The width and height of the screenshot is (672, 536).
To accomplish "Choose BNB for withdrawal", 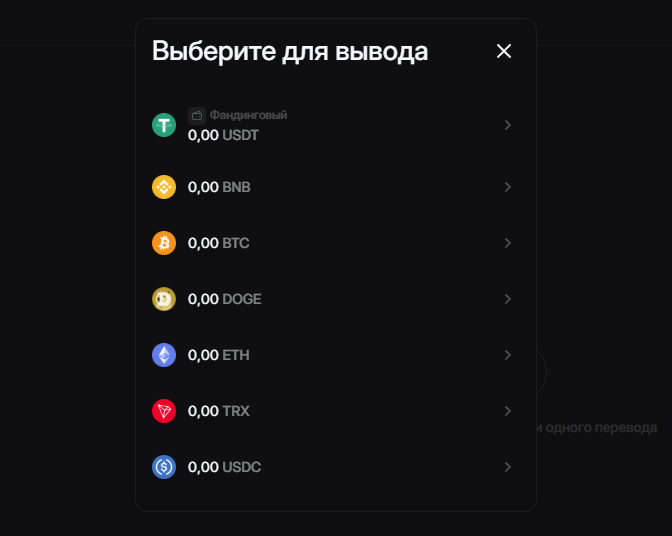I will [335, 187].
